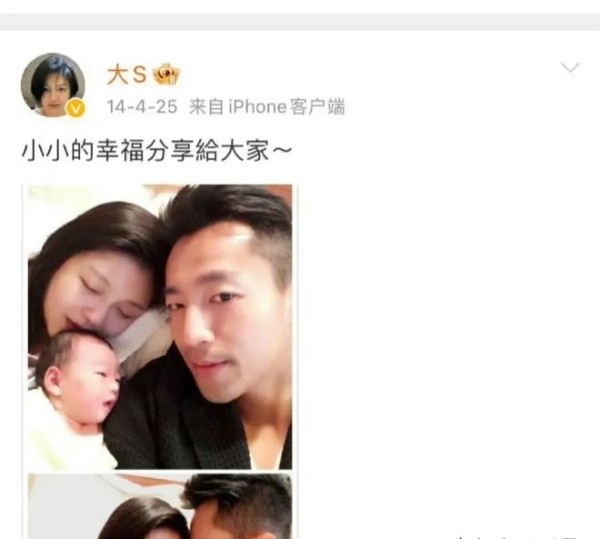Open the first family selfie photo
600x539 pixels.
click(x=160, y=327)
